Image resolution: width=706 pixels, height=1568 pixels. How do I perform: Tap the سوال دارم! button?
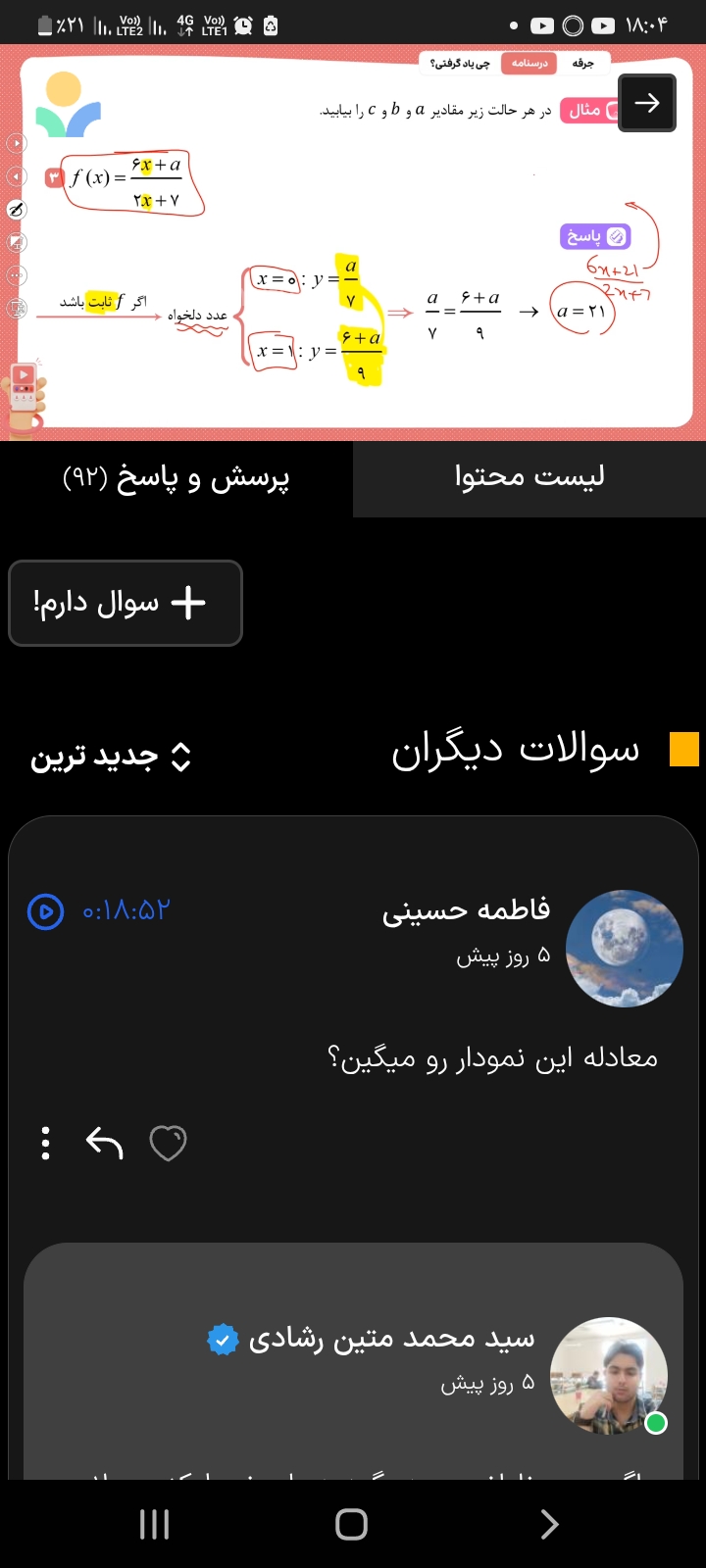point(126,603)
